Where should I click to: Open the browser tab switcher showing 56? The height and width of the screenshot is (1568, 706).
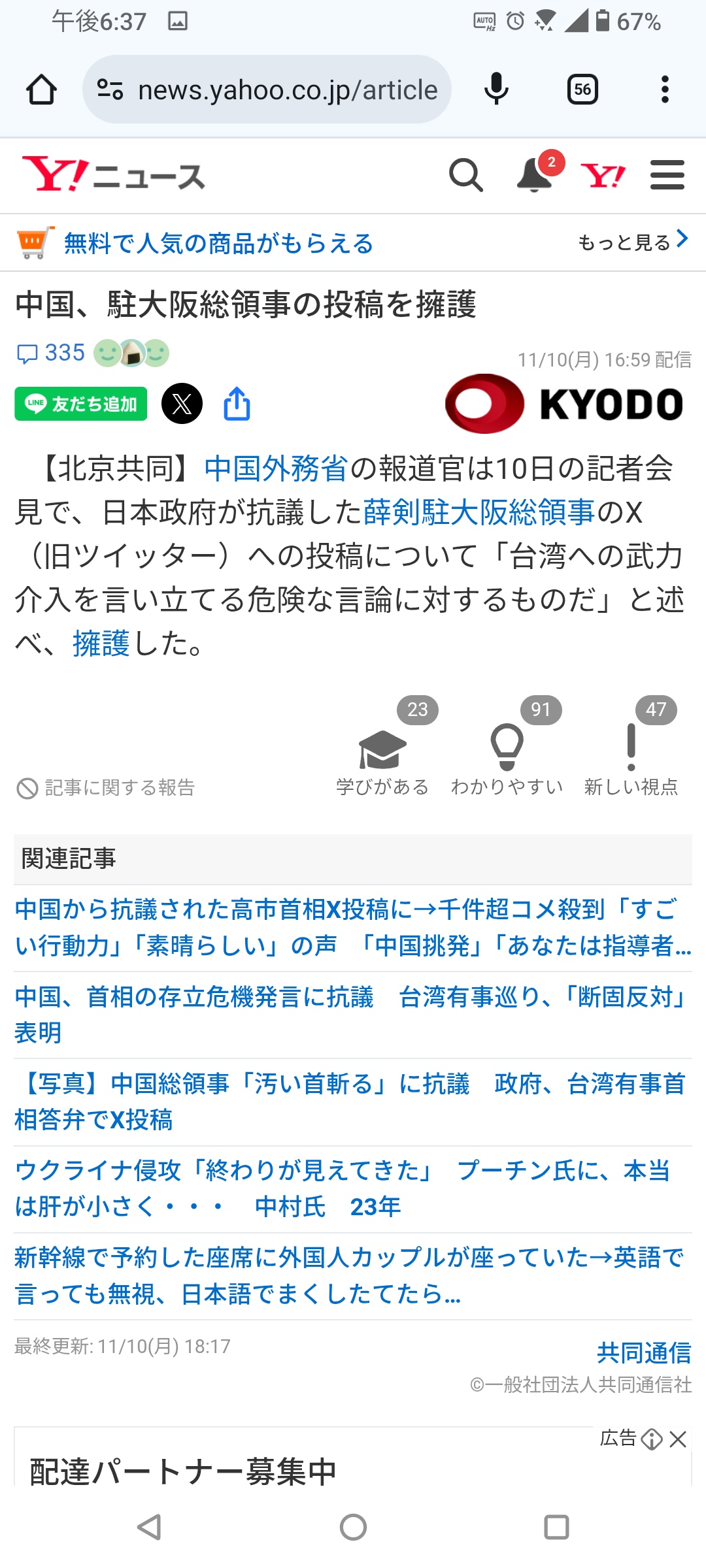[x=582, y=90]
